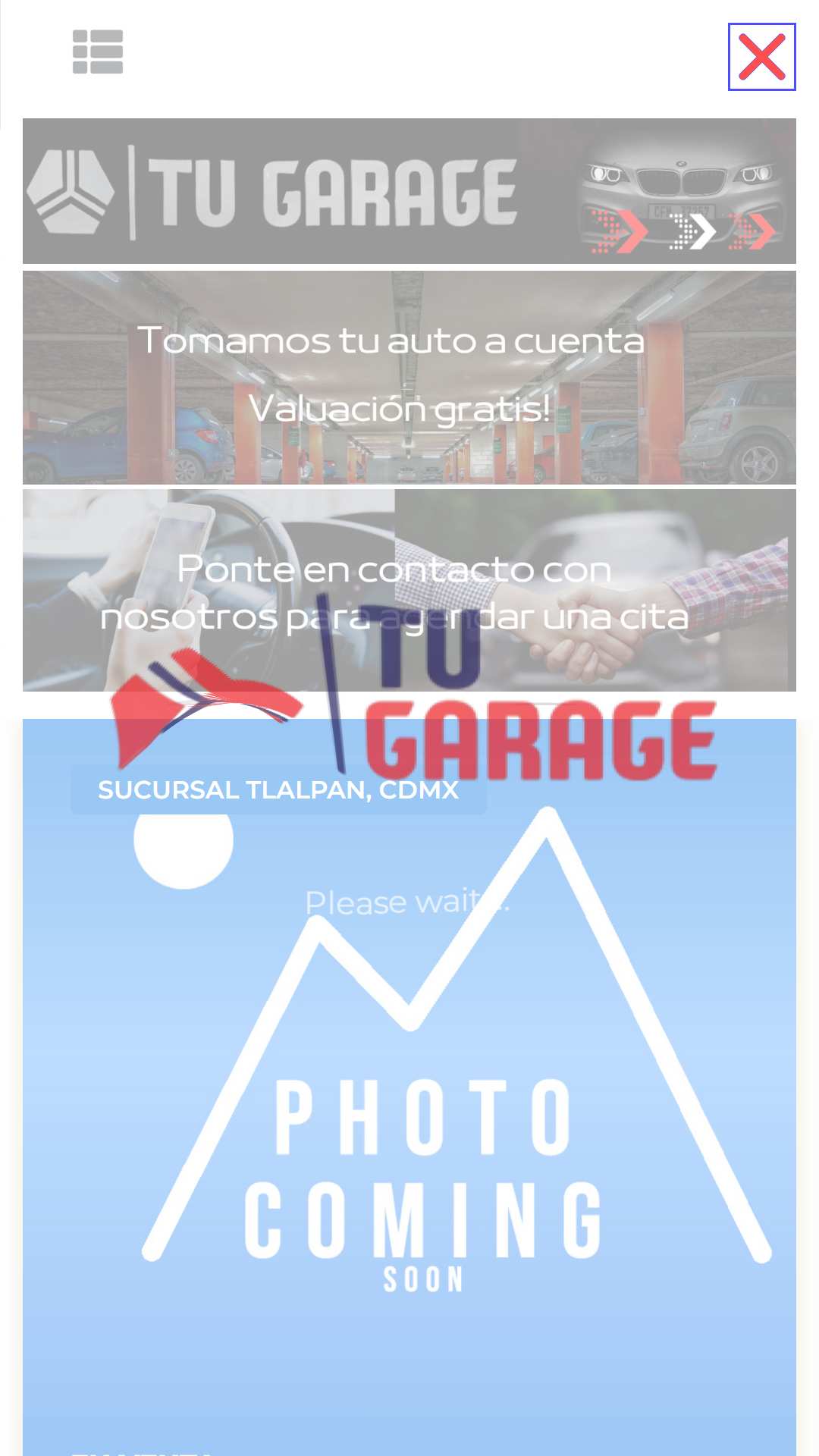Viewport: 819px width, 1456px height.
Task: Open the 'Tomamos tu auto a cuenta' banner
Action: pos(409,378)
